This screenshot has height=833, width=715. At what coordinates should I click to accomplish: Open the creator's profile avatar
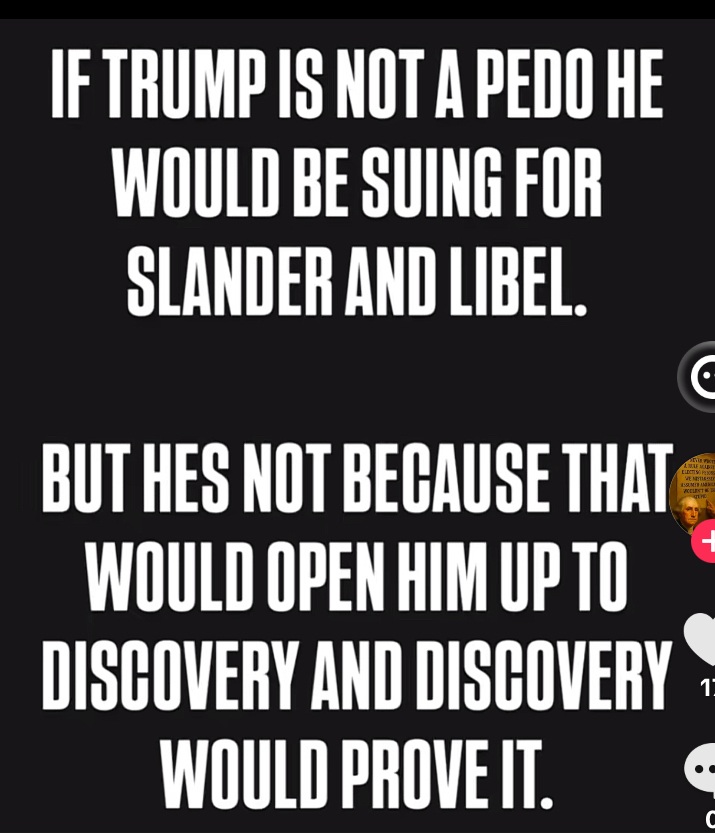(x=693, y=494)
